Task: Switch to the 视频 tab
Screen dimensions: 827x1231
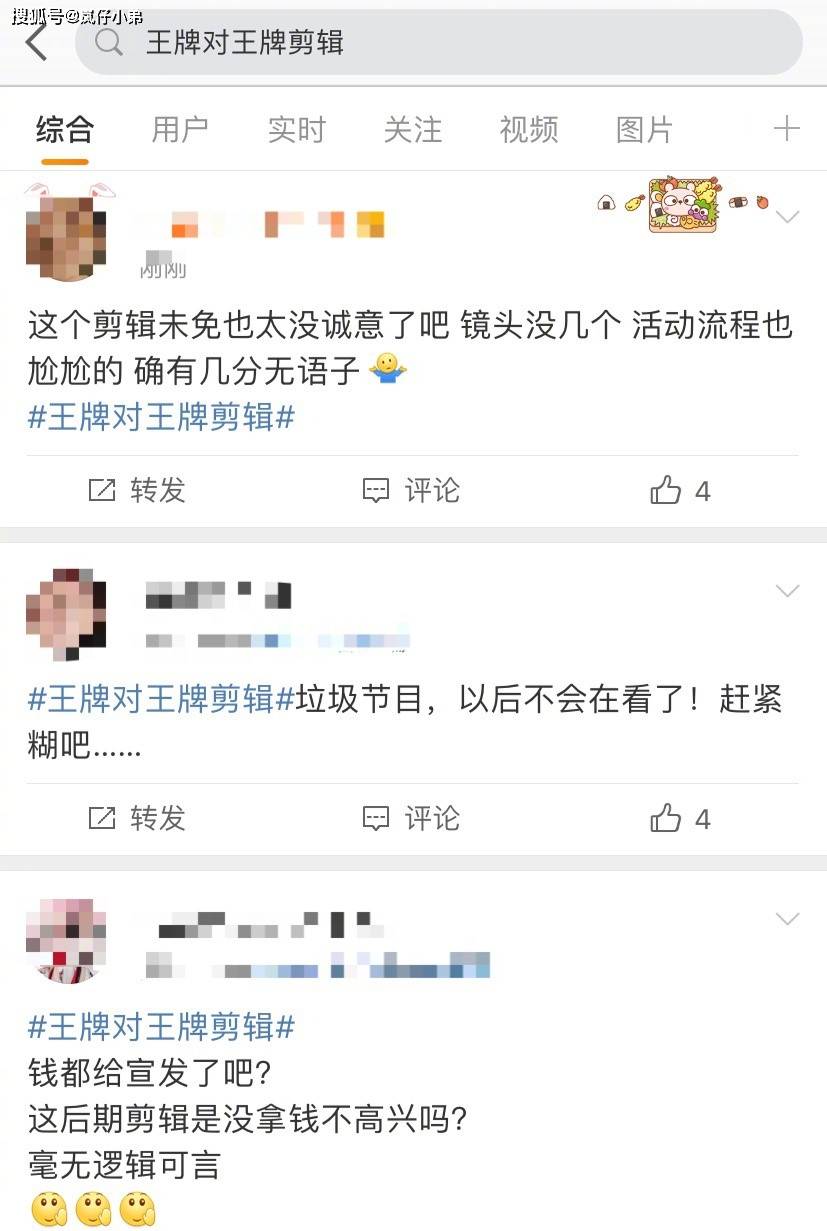Action: tap(528, 130)
